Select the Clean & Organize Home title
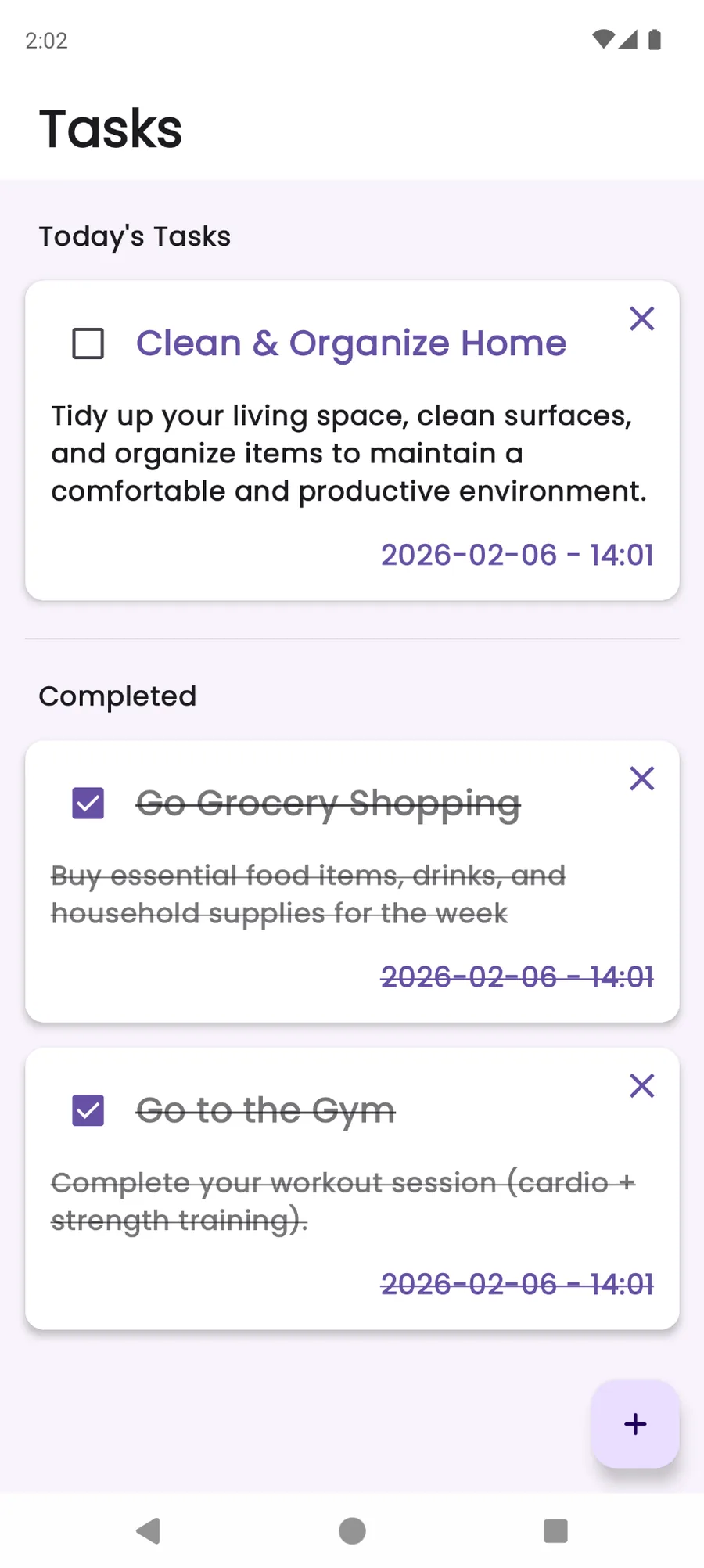Image resolution: width=704 pixels, height=1568 pixels. click(351, 343)
